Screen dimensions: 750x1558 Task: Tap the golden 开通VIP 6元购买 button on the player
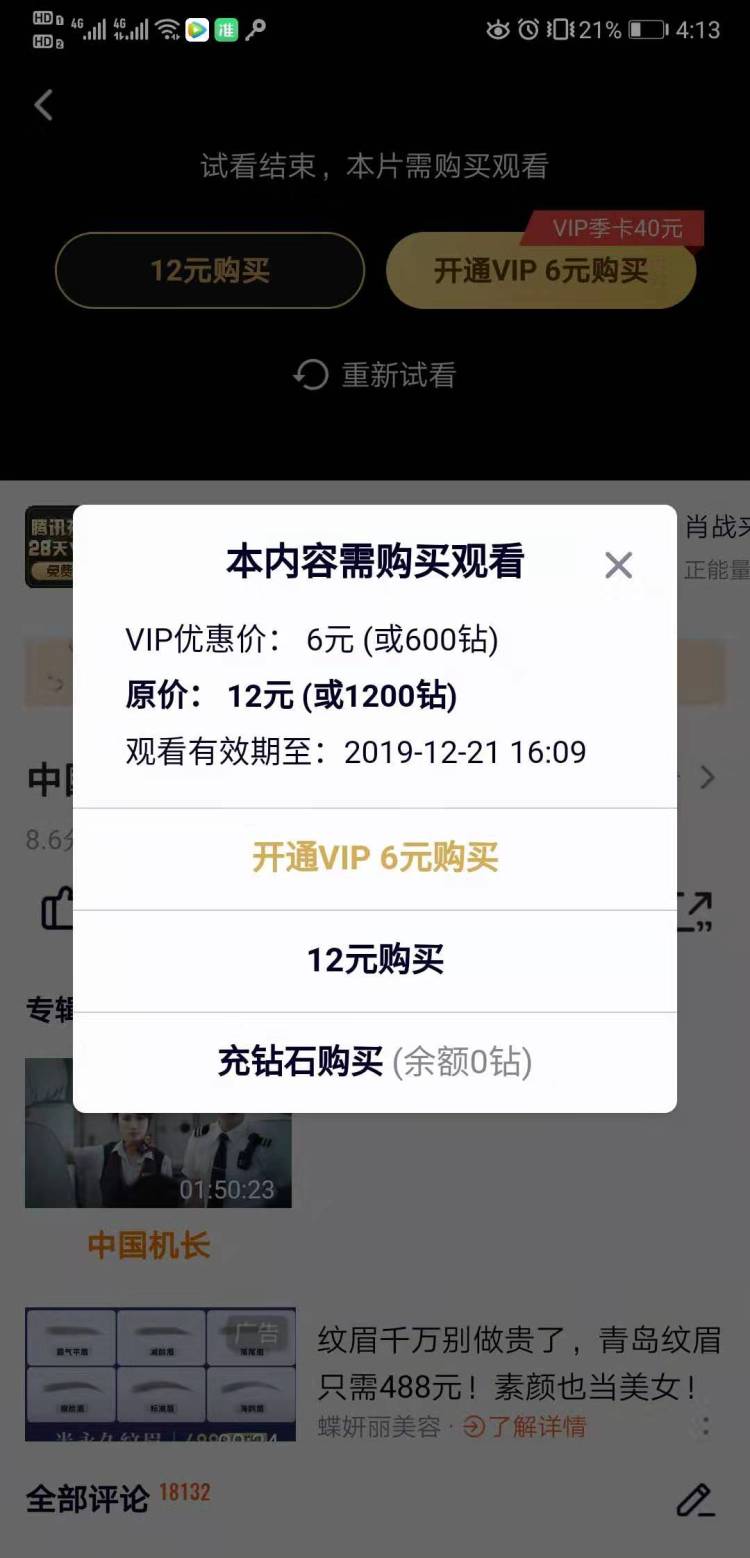(541, 271)
